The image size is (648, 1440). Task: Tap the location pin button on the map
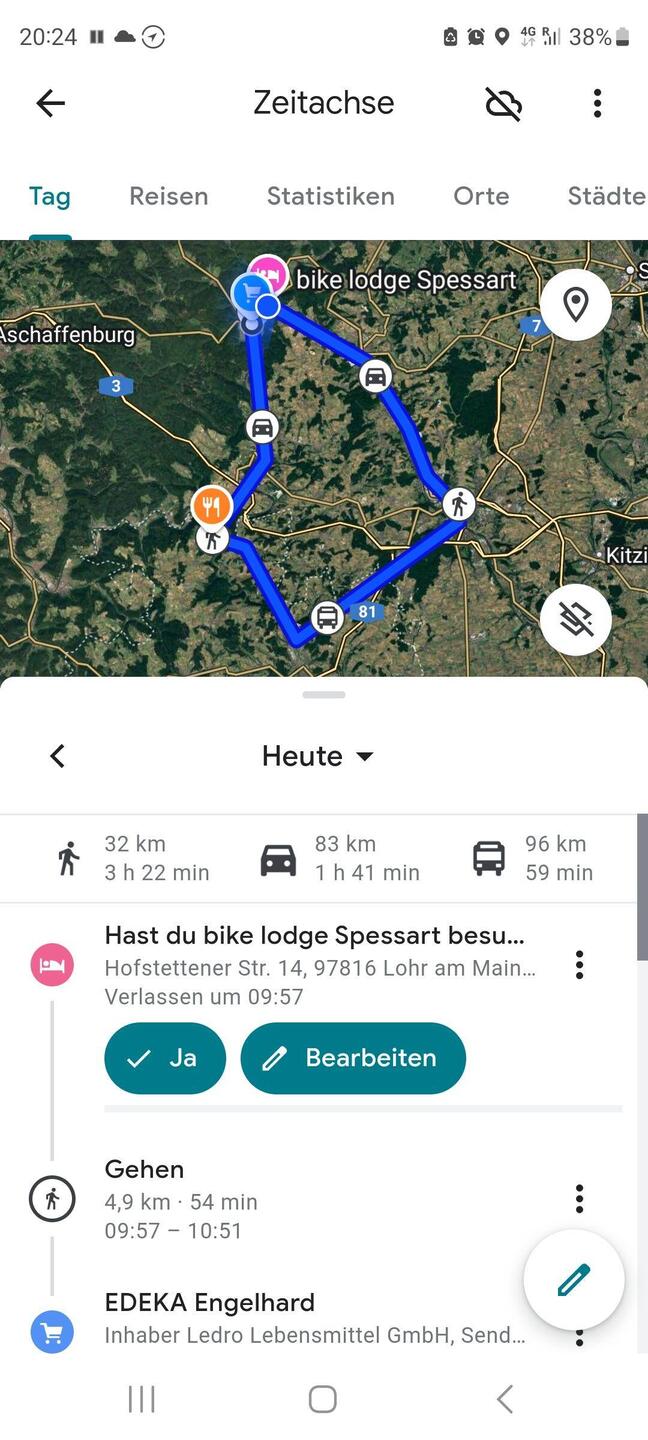click(575, 304)
